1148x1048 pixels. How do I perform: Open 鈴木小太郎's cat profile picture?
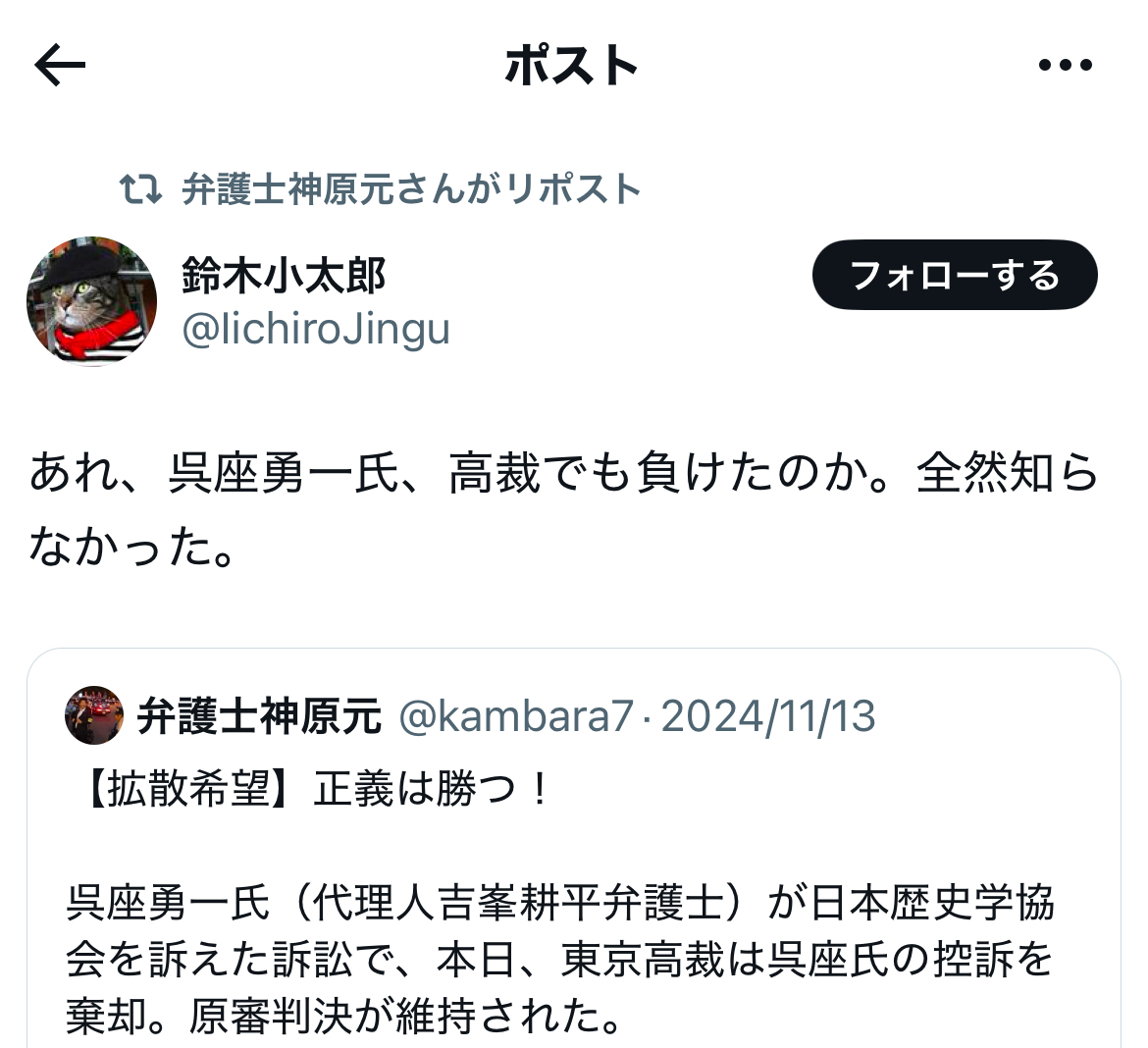(x=91, y=301)
